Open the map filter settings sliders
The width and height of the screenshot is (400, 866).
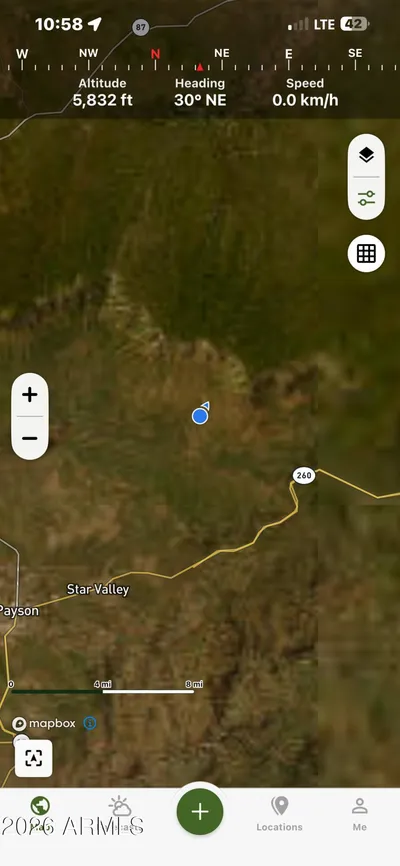click(366, 198)
